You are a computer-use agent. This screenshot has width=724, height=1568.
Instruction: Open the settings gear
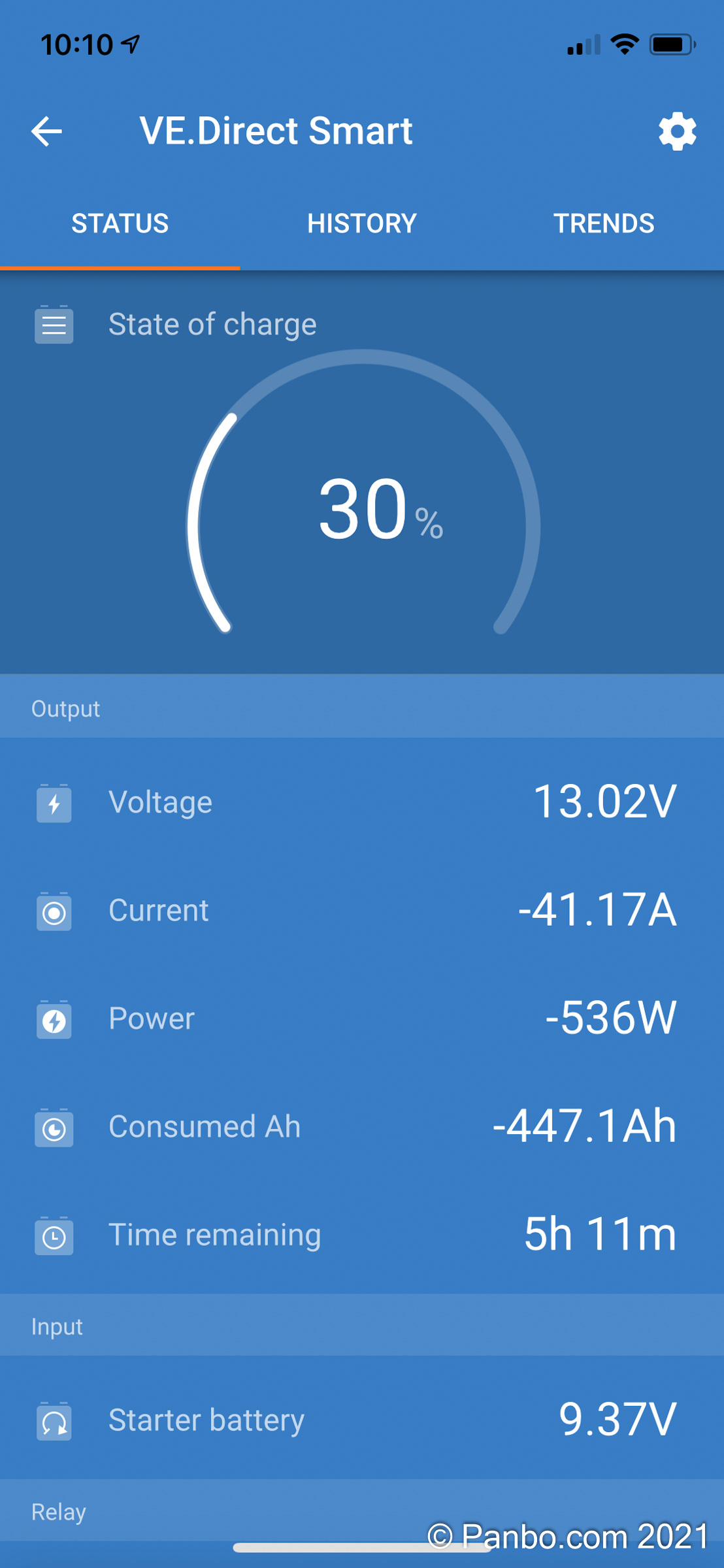677,131
